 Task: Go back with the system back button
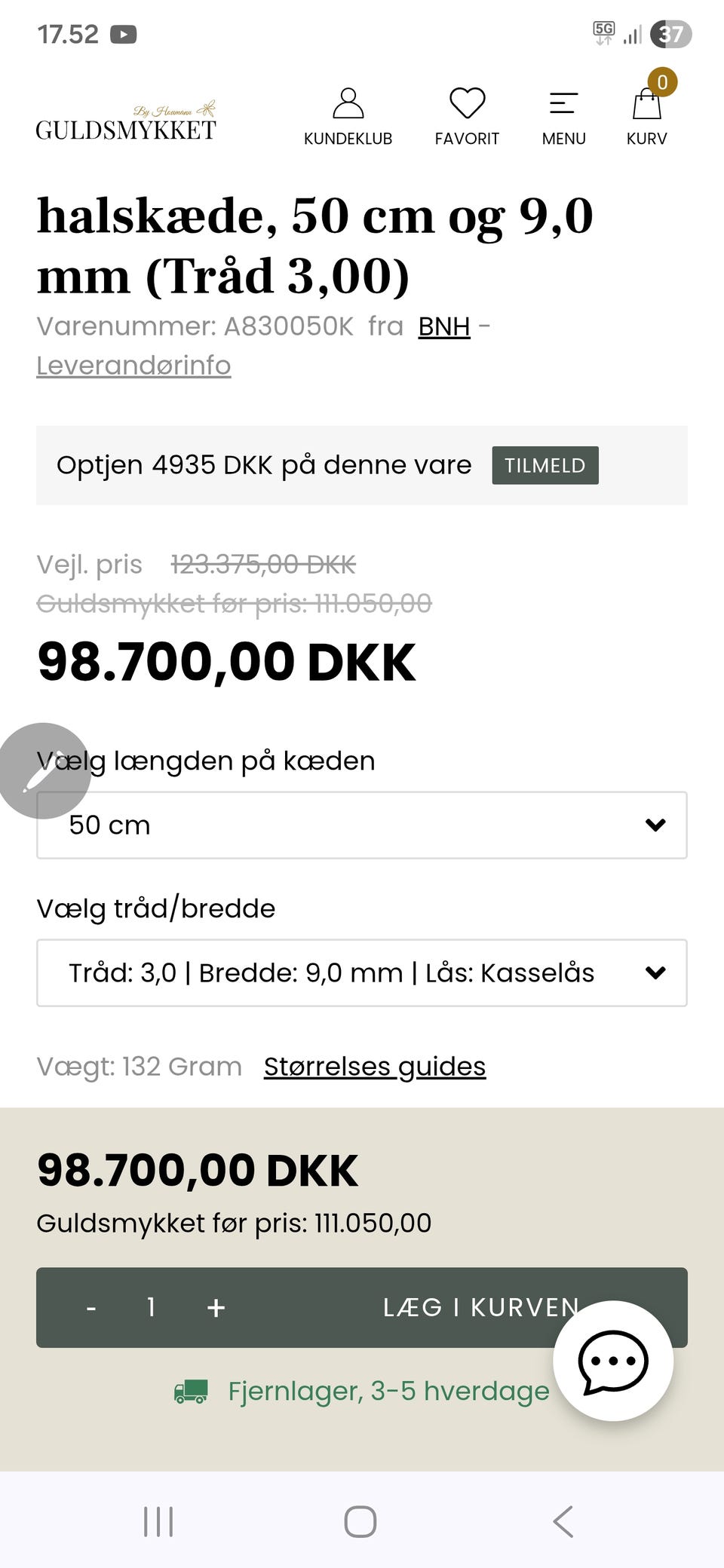563,1521
